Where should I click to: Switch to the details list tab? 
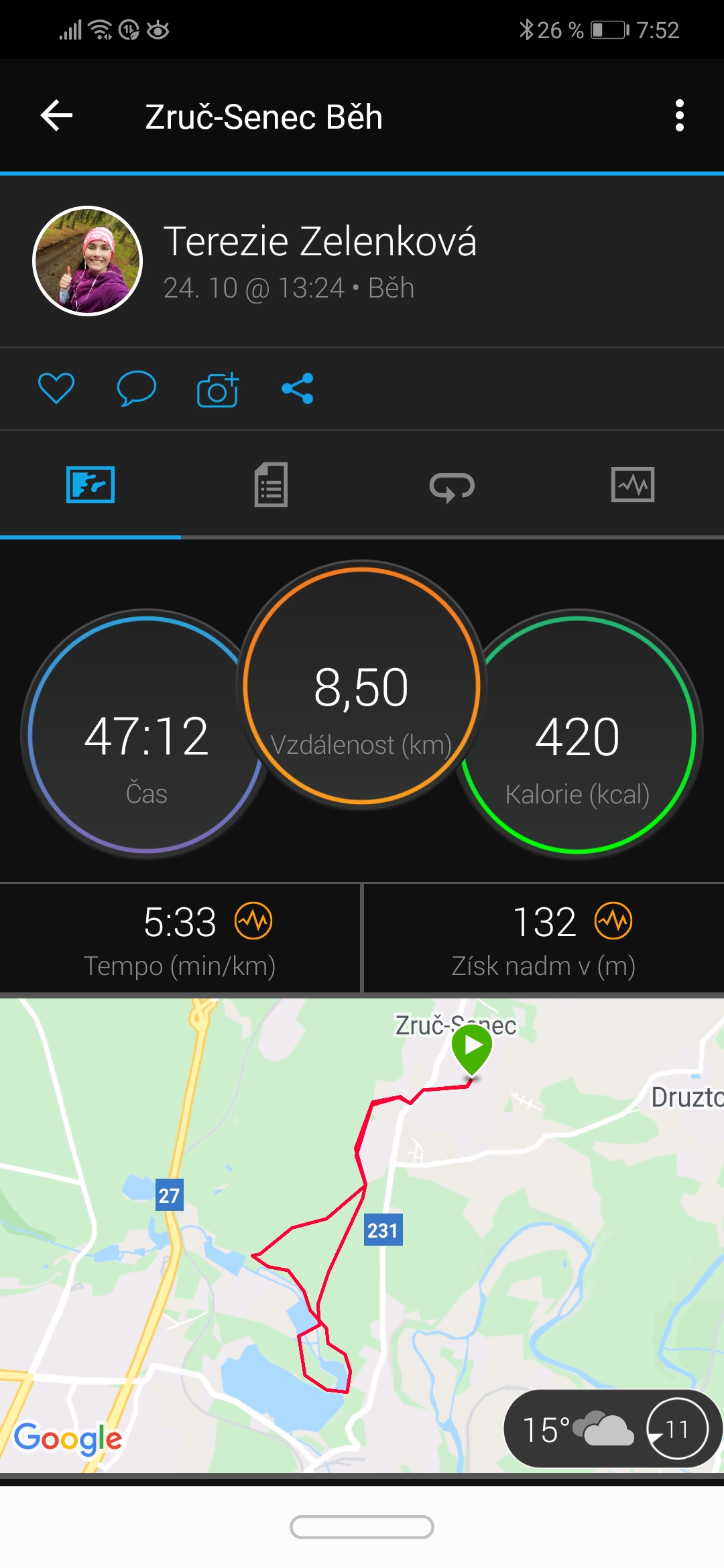coord(271,484)
